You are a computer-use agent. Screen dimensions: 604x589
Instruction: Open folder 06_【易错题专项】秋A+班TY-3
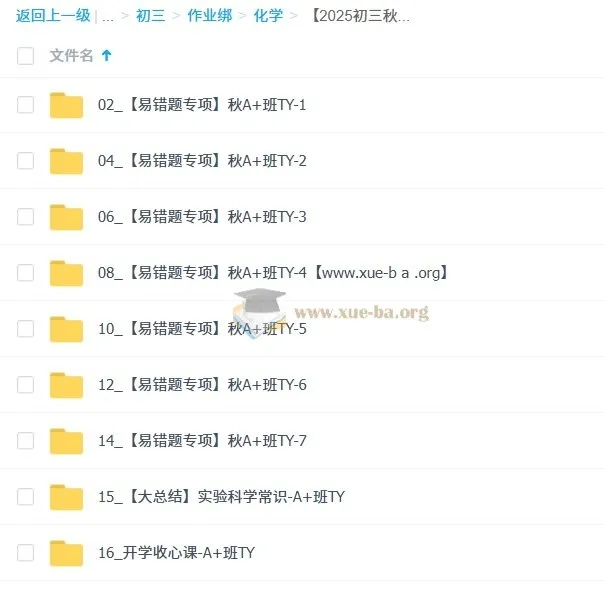tap(201, 217)
